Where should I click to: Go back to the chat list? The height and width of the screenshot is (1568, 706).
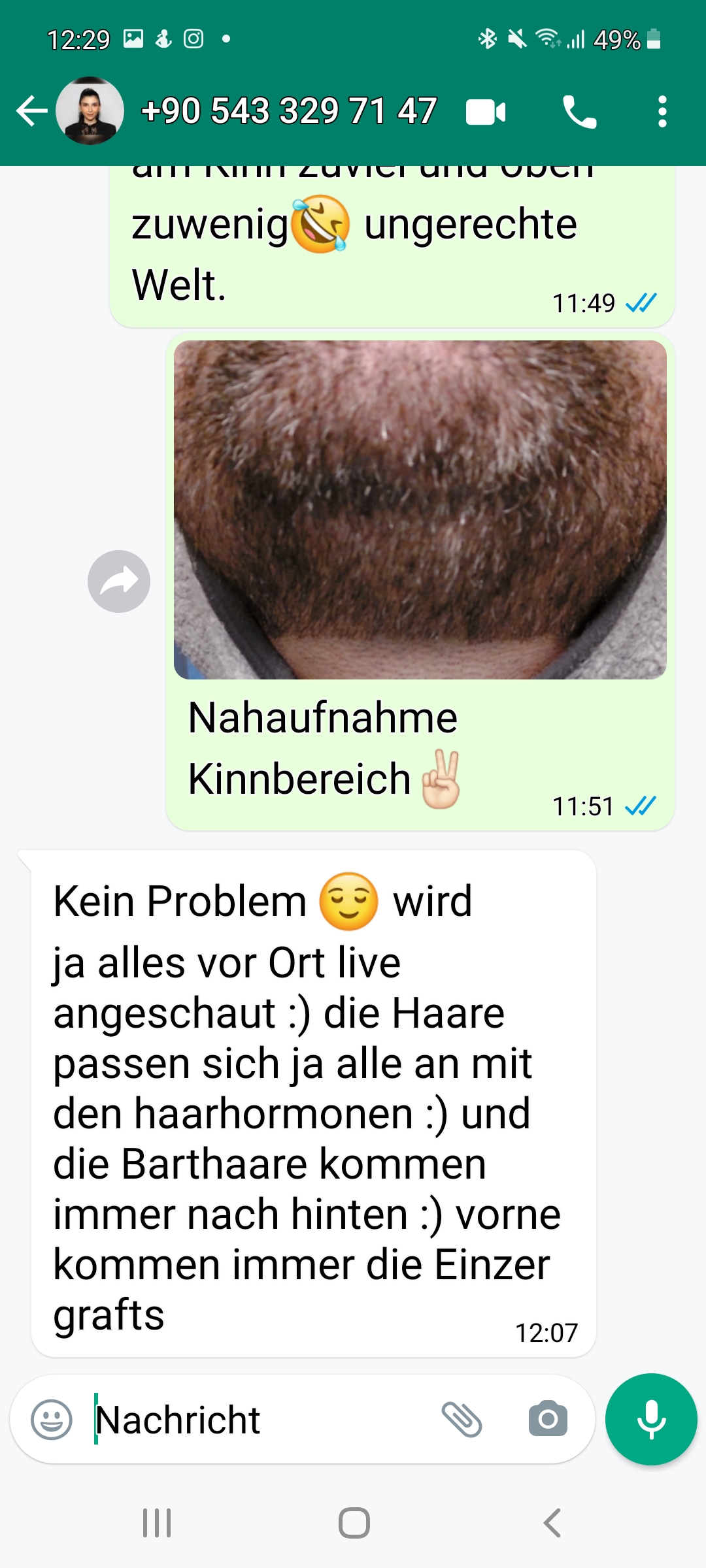click(31, 111)
